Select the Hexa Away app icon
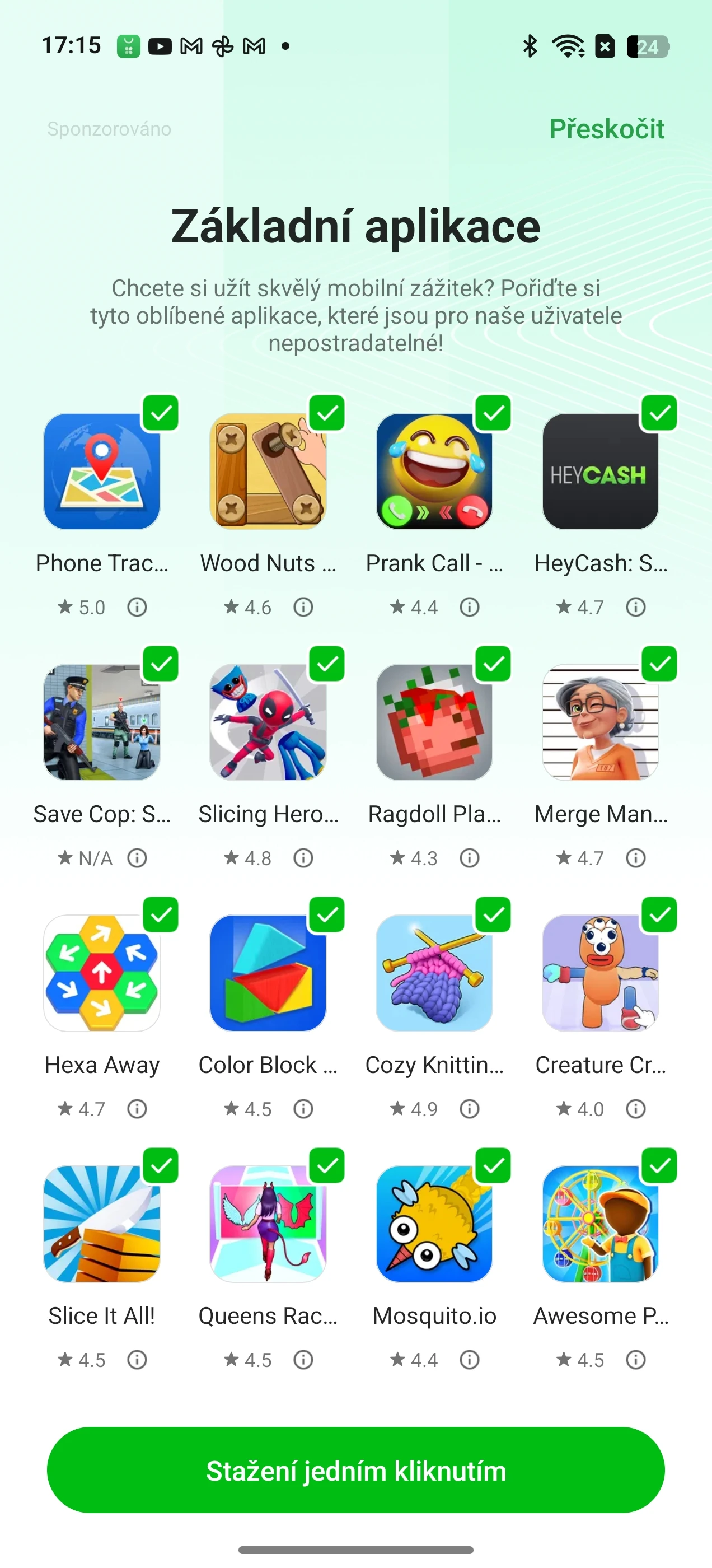This screenshot has height=1568, width=712. click(102, 973)
